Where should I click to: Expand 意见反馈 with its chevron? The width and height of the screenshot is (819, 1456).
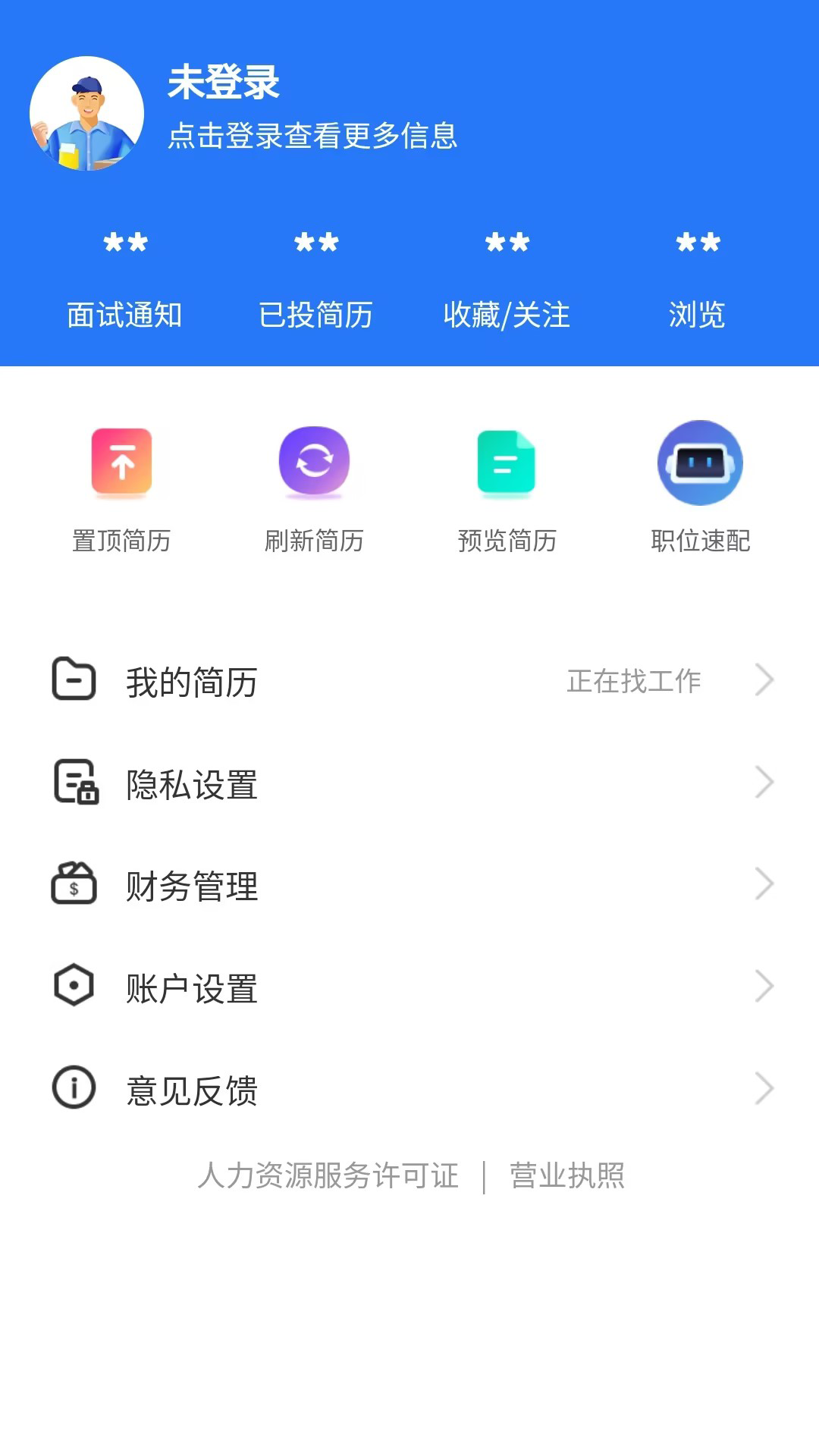[x=764, y=1087]
